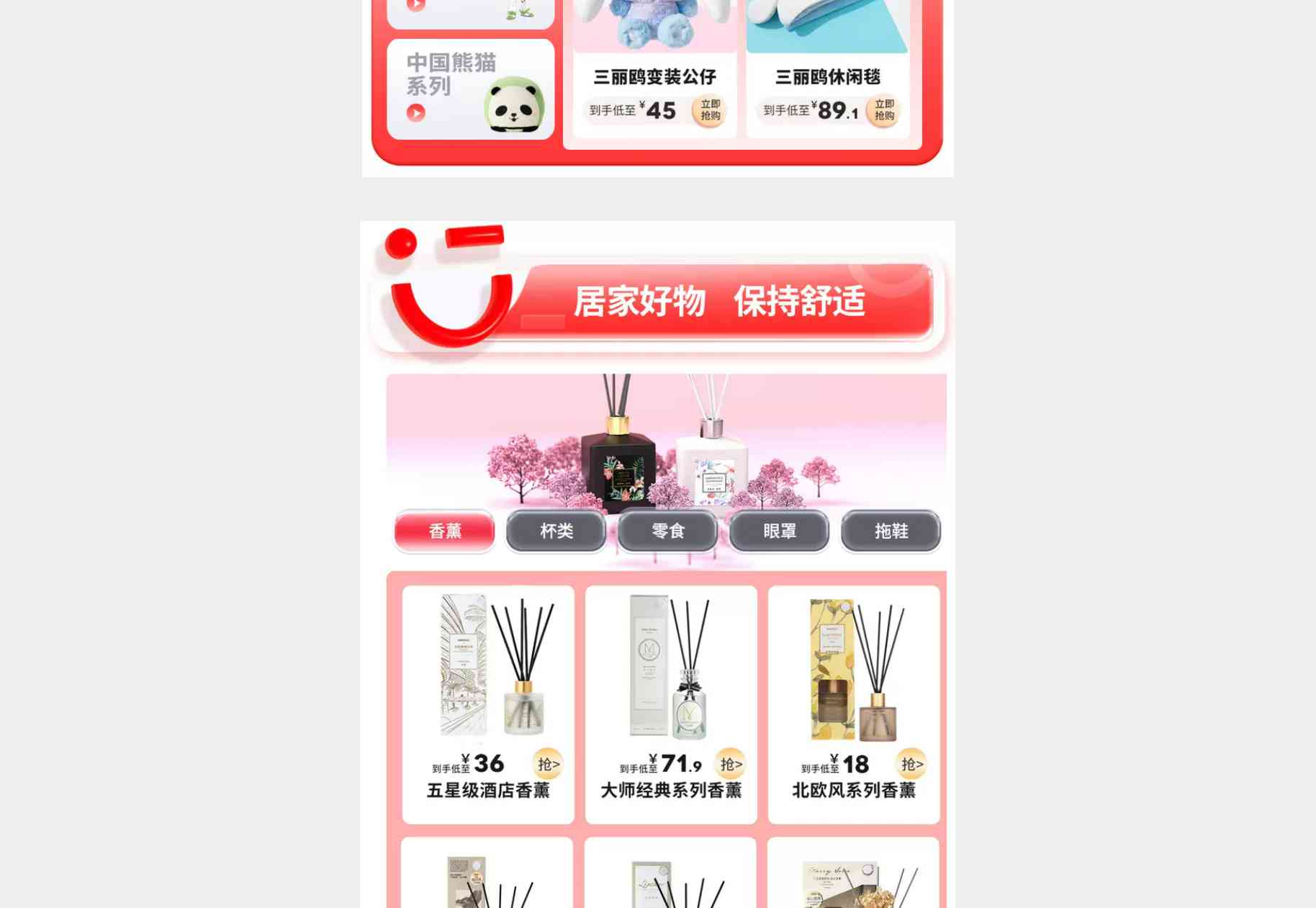Open the 眼罩 category tab
Viewport: 1316px width, 908px height.
(779, 531)
